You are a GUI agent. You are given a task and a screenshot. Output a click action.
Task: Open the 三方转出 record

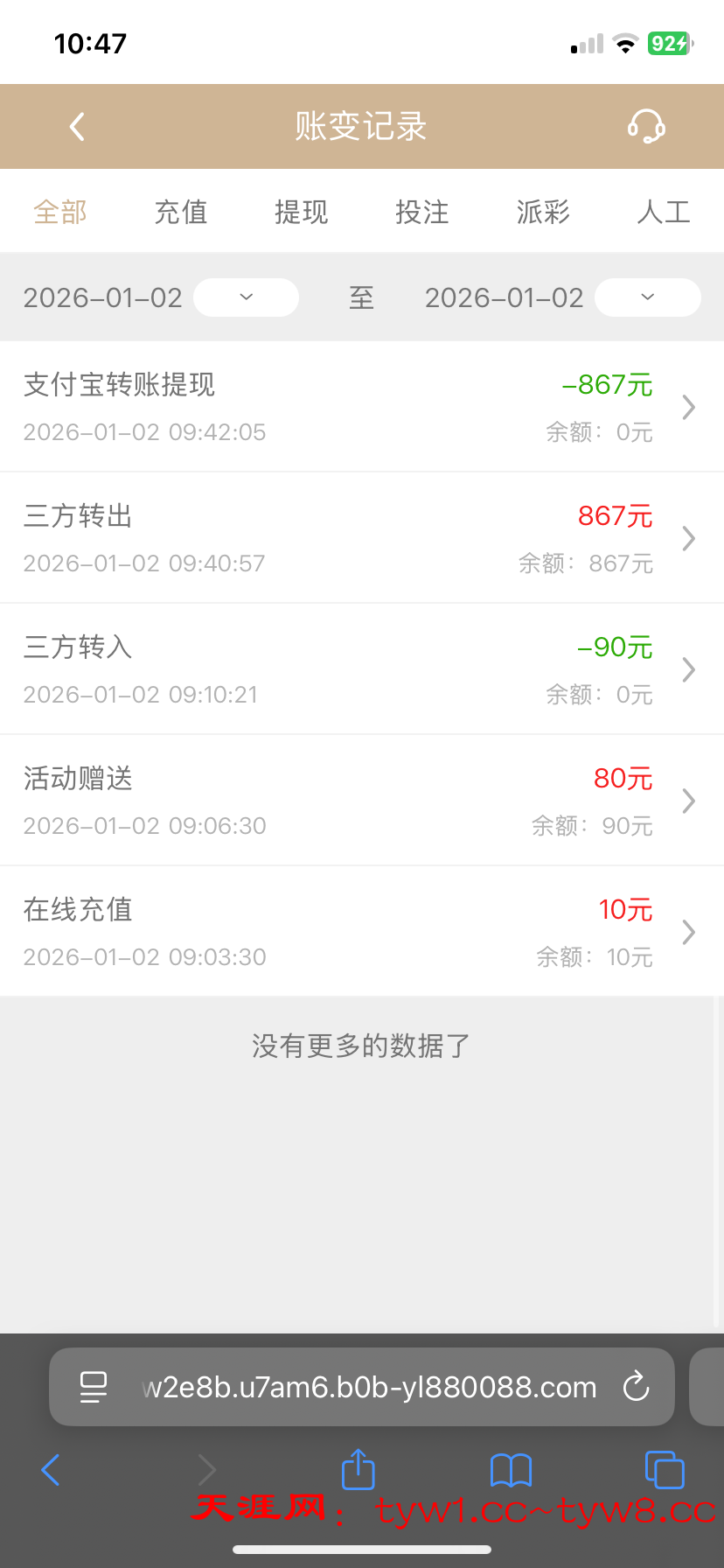[362, 538]
